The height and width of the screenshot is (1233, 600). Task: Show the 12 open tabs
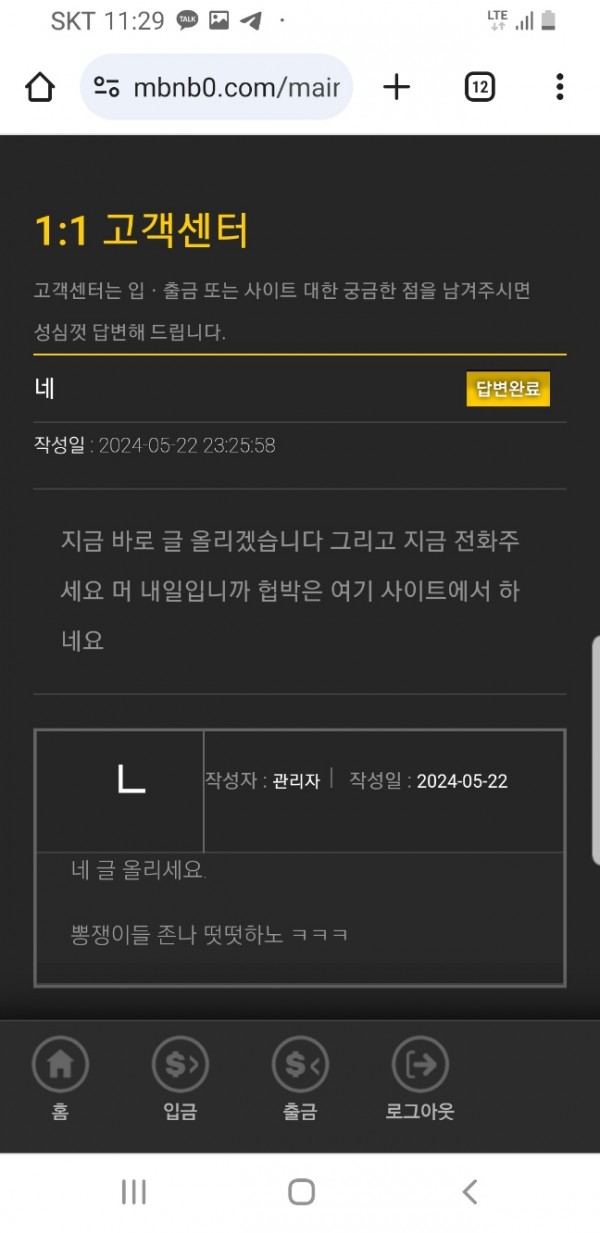point(480,88)
